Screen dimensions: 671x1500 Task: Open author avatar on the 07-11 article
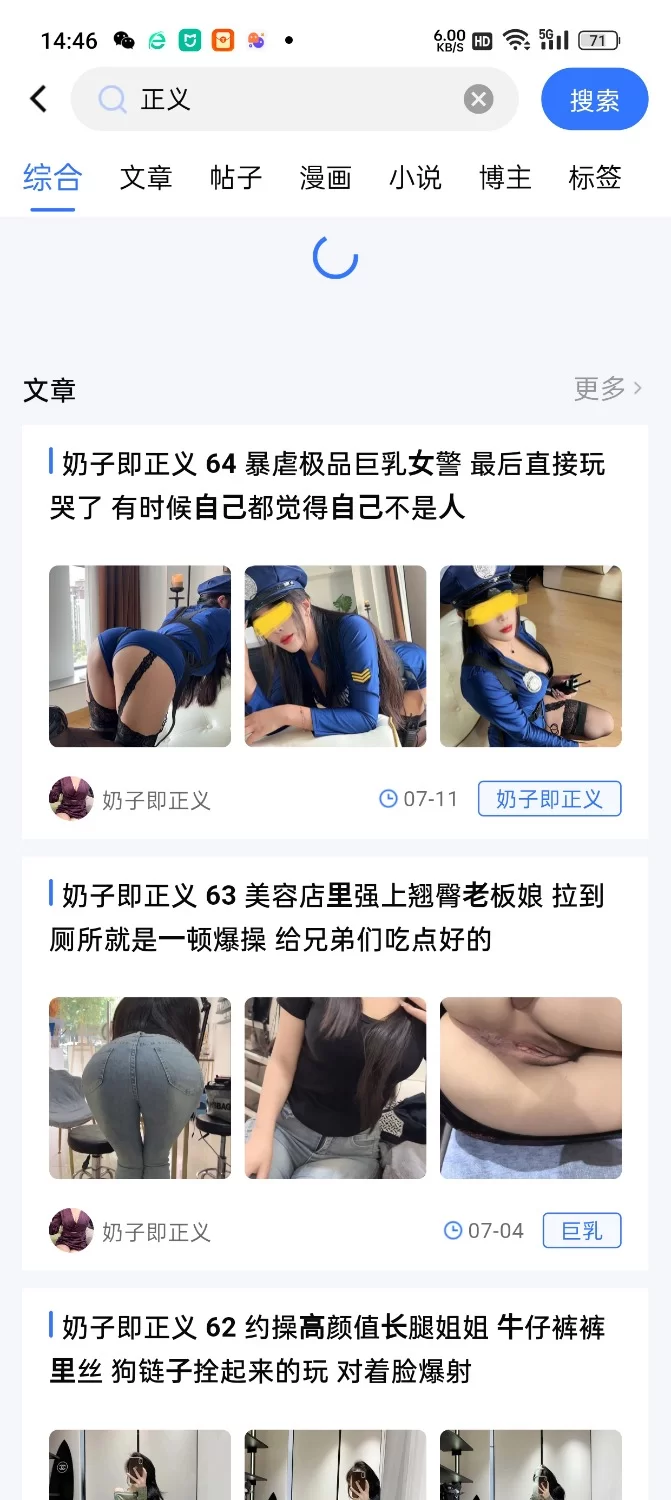pyautogui.click(x=71, y=799)
